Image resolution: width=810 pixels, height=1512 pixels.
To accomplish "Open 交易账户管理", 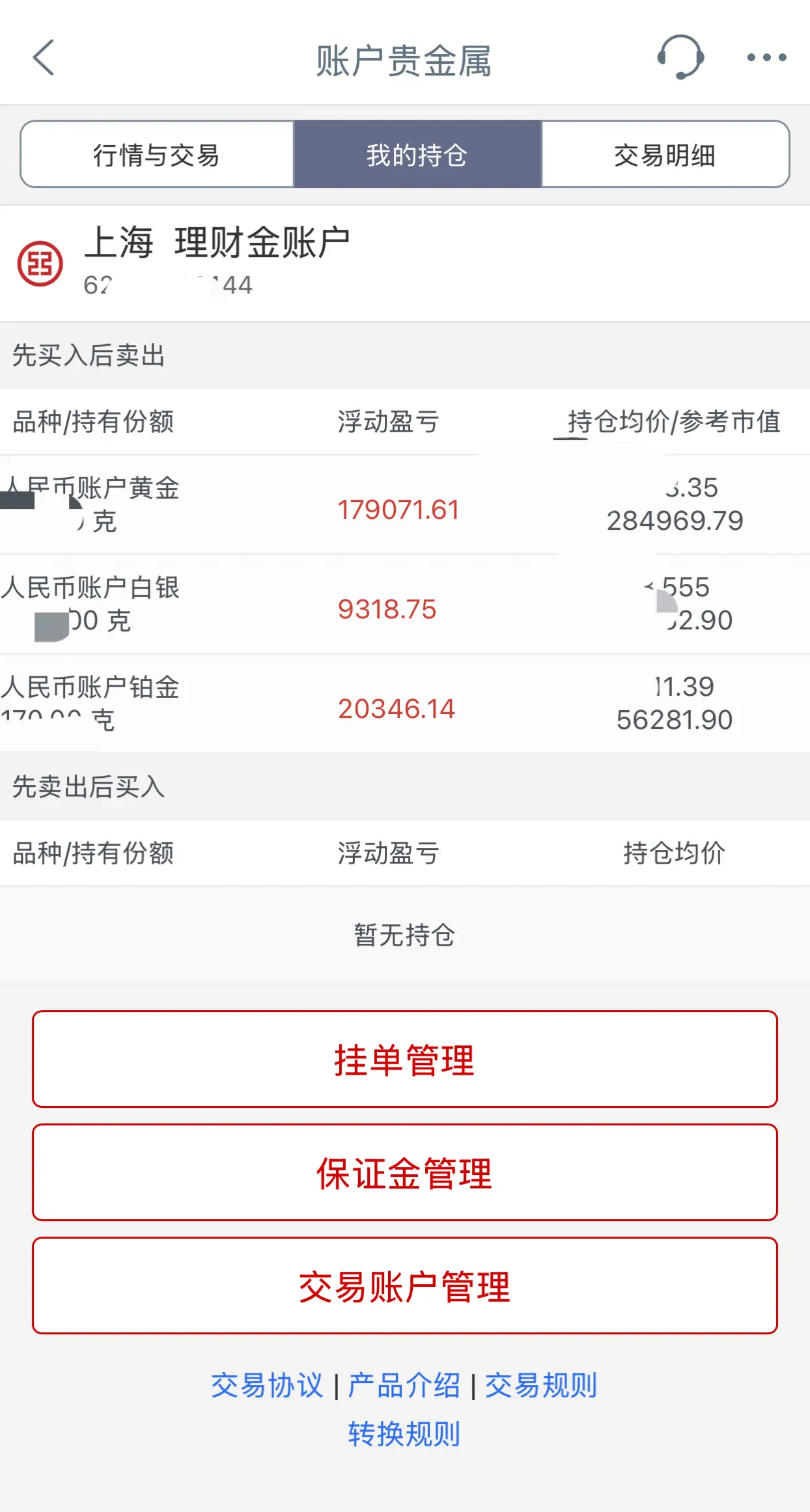I will point(405,1285).
